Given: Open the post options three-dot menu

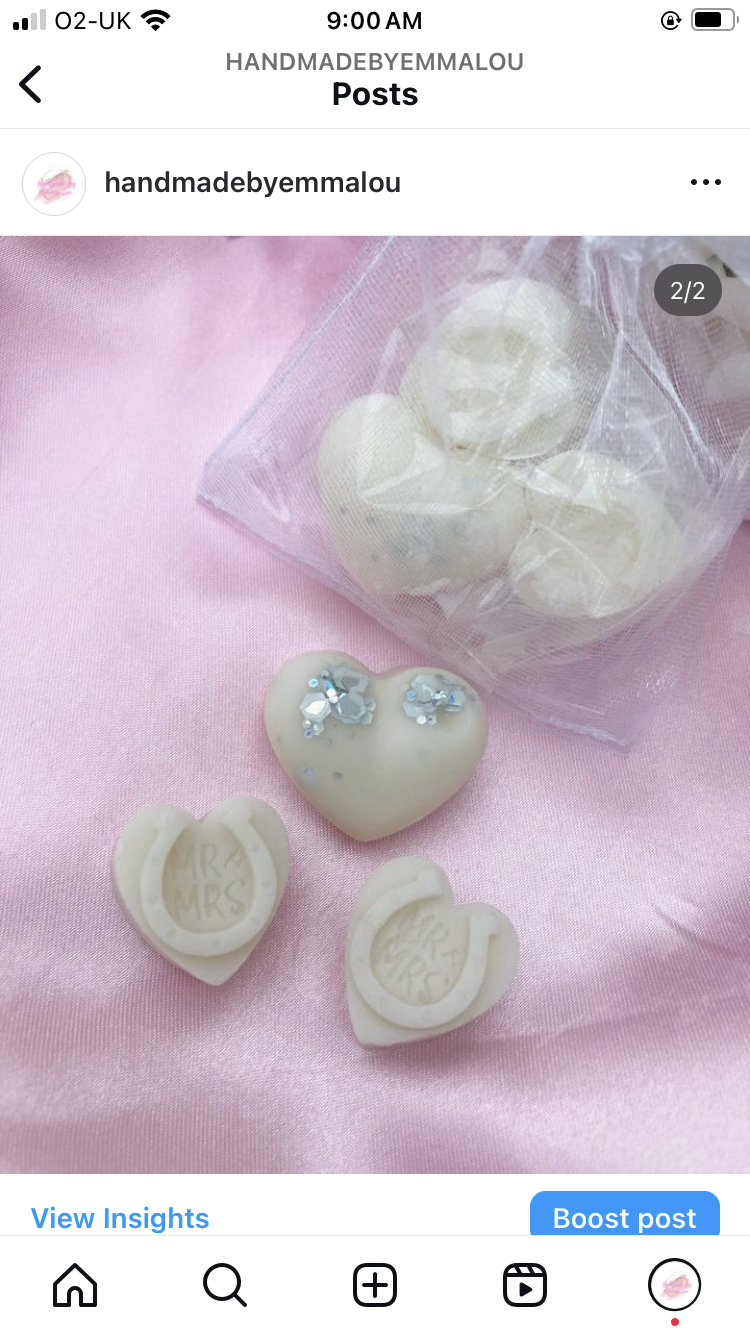Looking at the screenshot, I should pos(705,183).
